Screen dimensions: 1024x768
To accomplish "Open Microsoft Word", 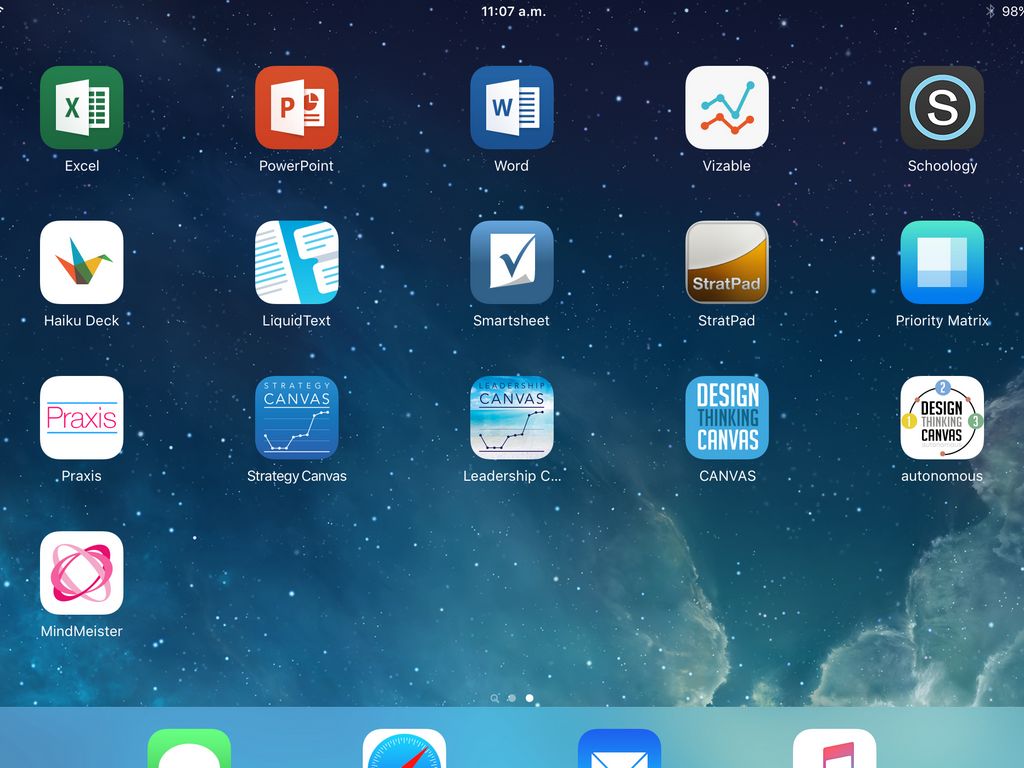I will (x=512, y=107).
